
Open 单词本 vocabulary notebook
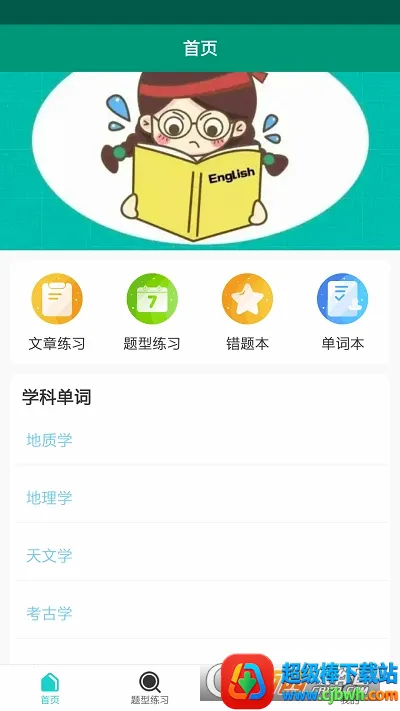click(342, 312)
